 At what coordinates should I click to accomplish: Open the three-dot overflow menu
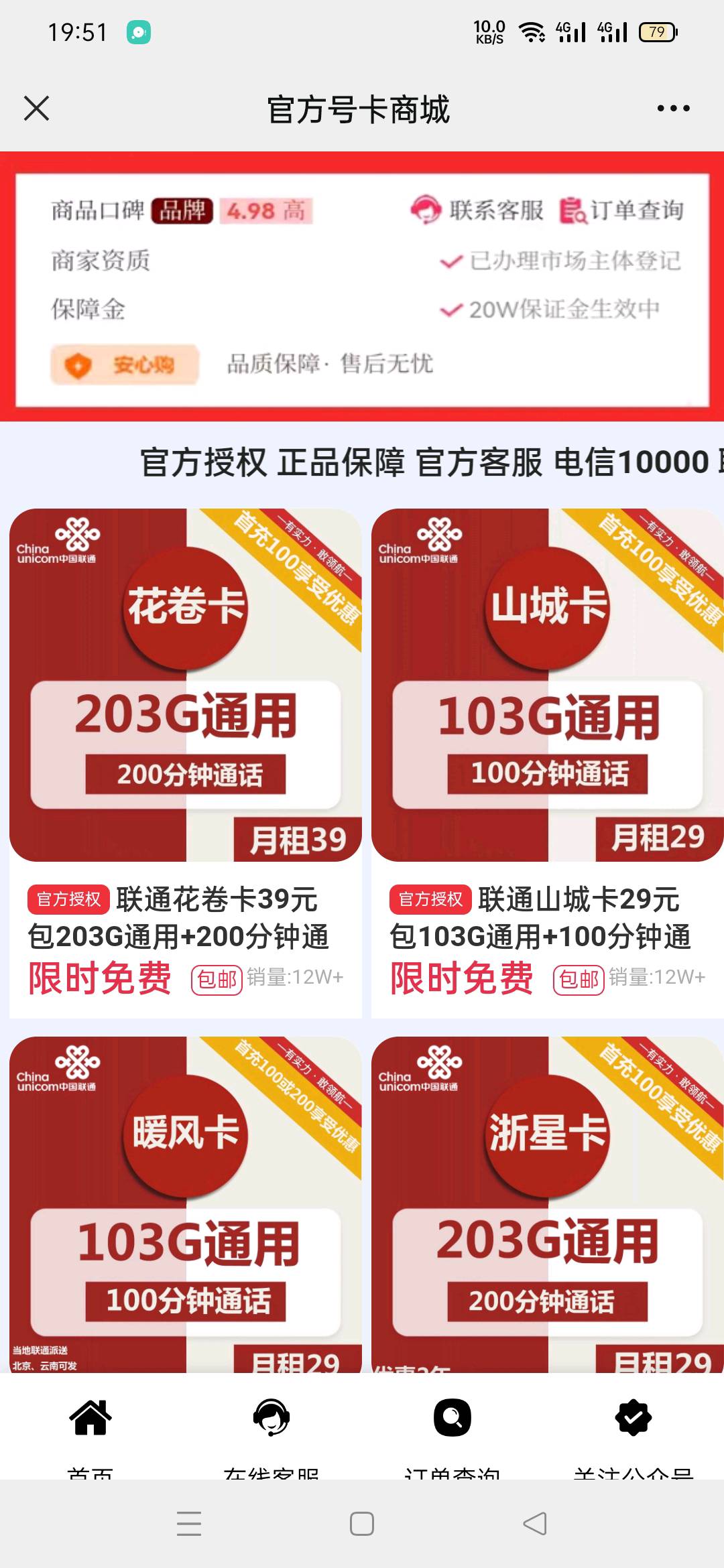coord(673,108)
